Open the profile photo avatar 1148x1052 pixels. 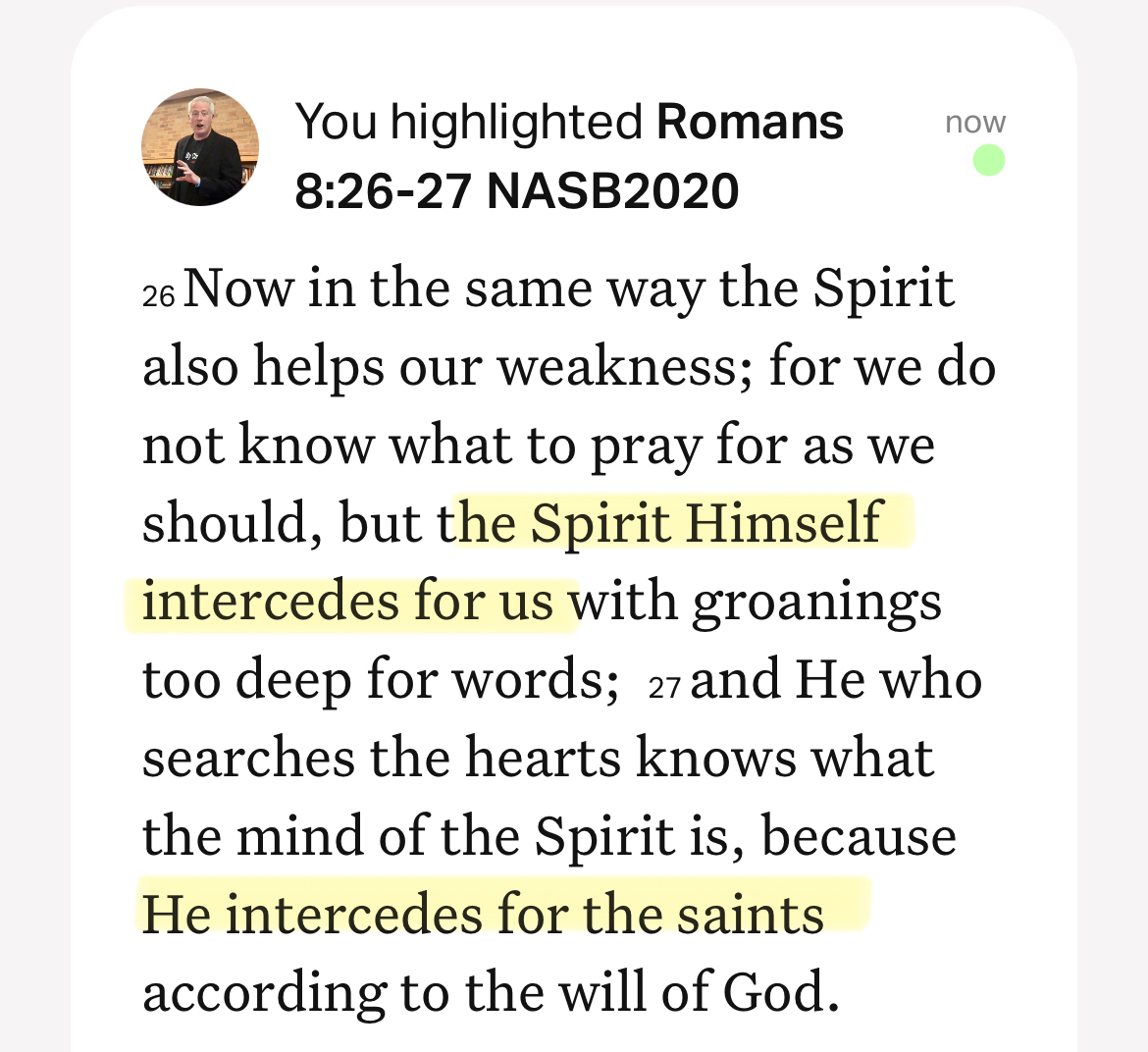click(x=200, y=148)
